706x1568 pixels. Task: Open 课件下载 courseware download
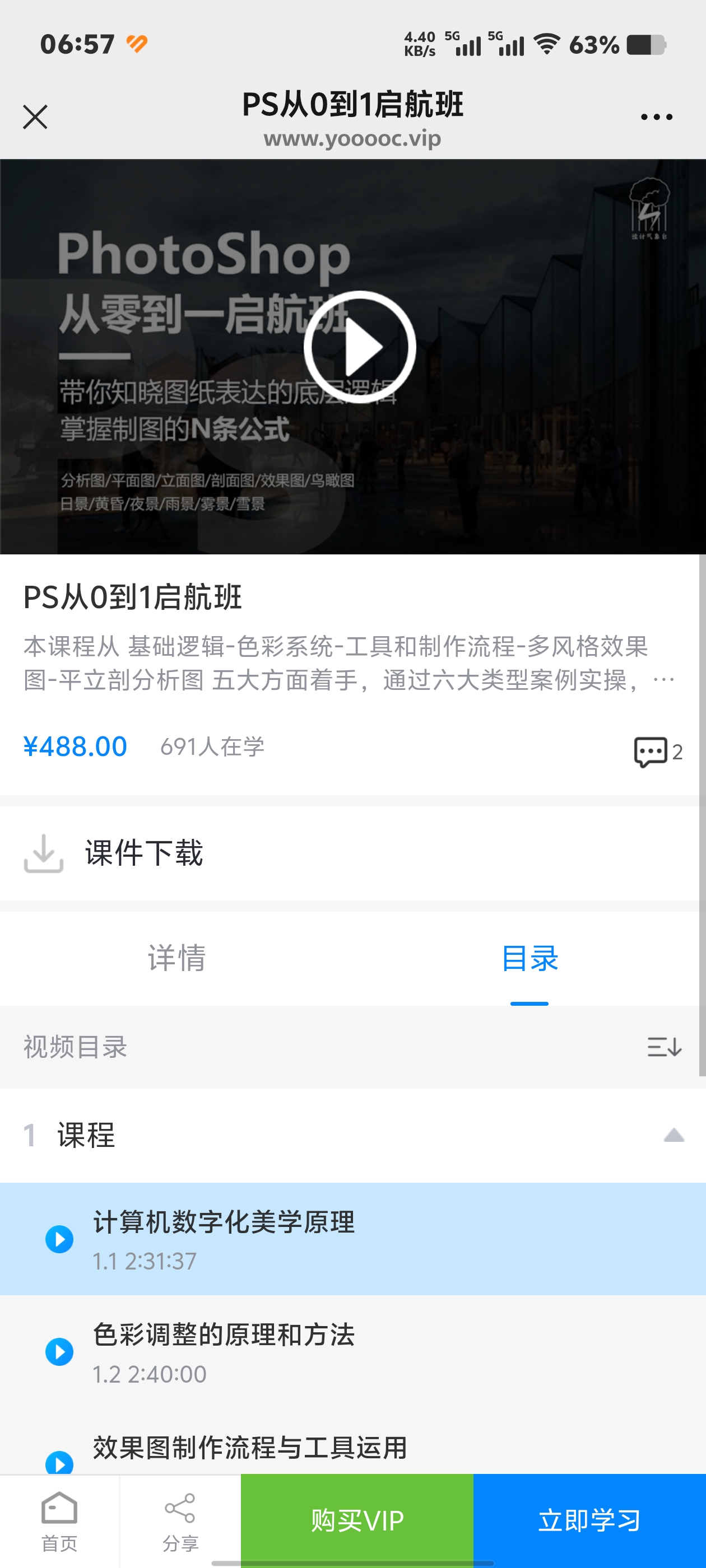(352, 853)
